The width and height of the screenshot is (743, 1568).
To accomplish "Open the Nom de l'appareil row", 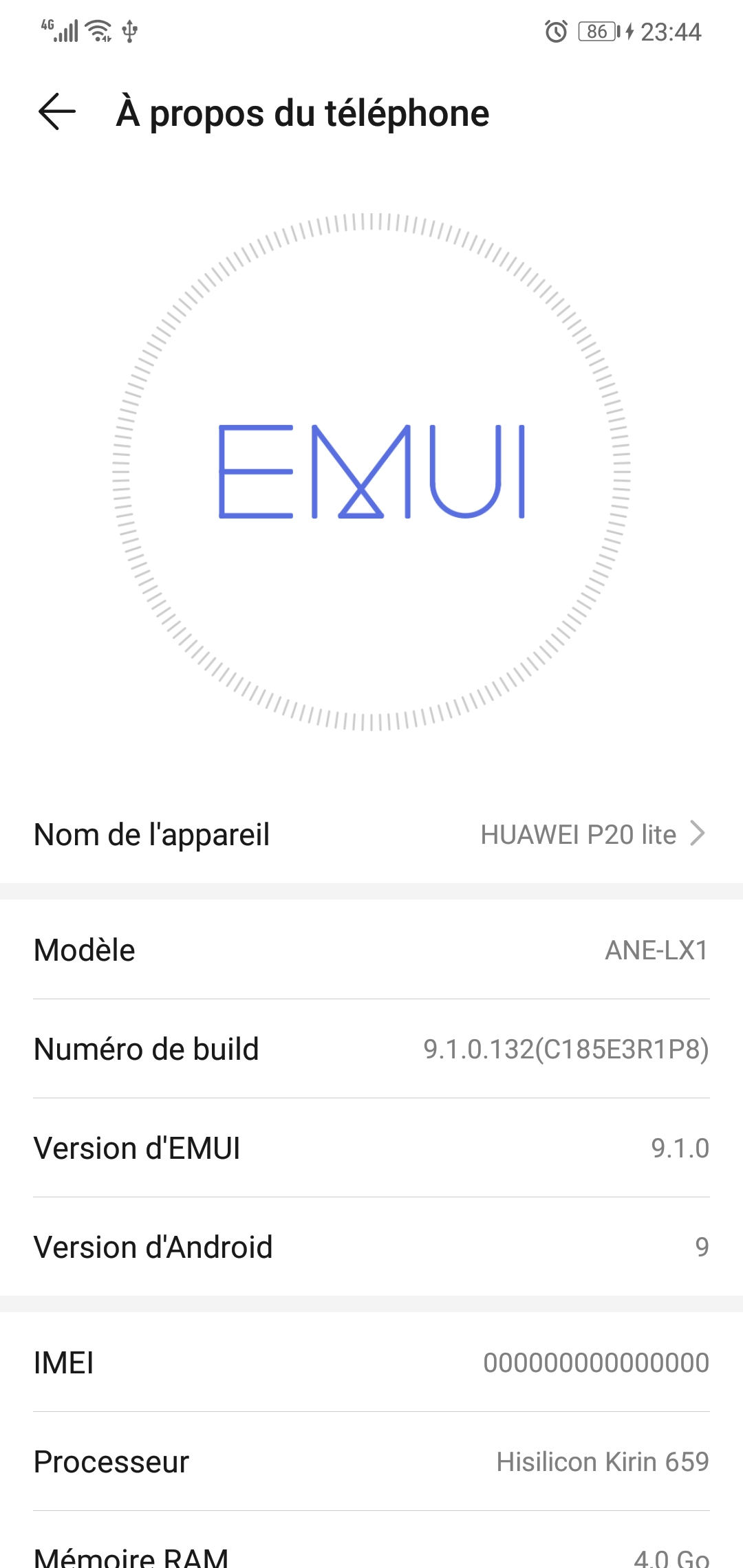I will tap(371, 834).
